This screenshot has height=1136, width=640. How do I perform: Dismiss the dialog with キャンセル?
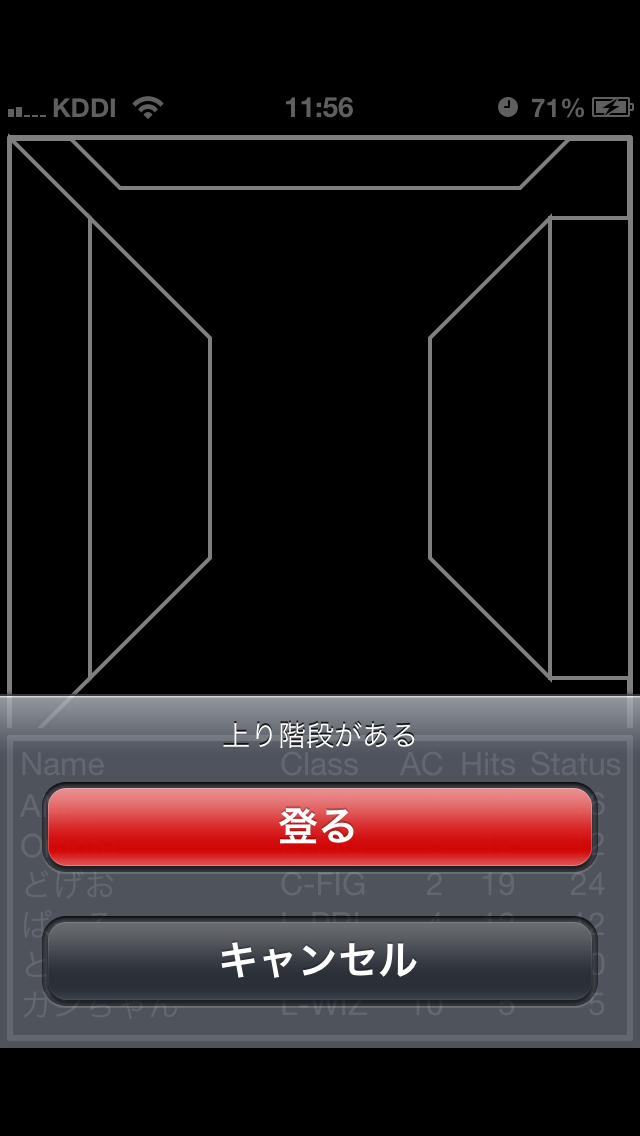319,960
